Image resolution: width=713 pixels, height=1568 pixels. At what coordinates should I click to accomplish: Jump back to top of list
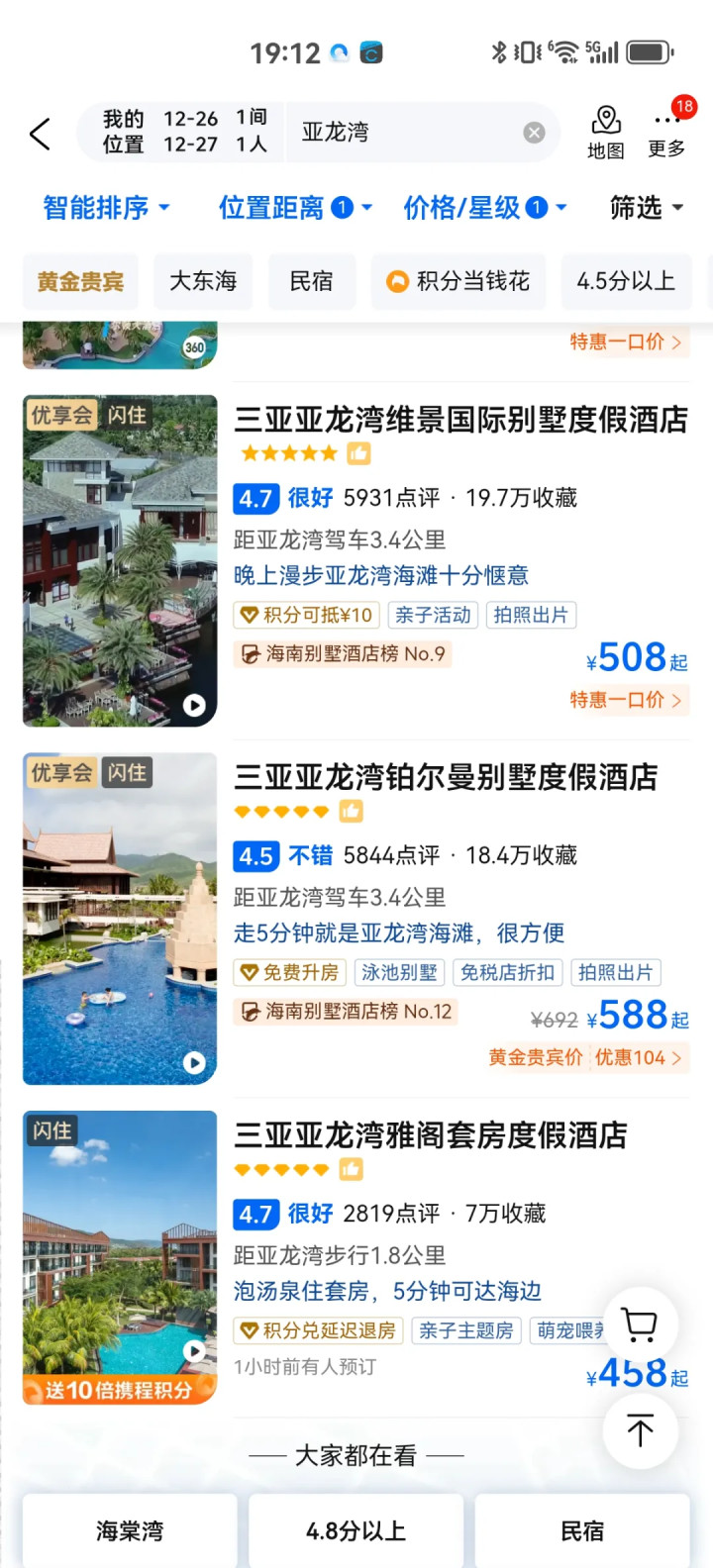click(640, 1430)
